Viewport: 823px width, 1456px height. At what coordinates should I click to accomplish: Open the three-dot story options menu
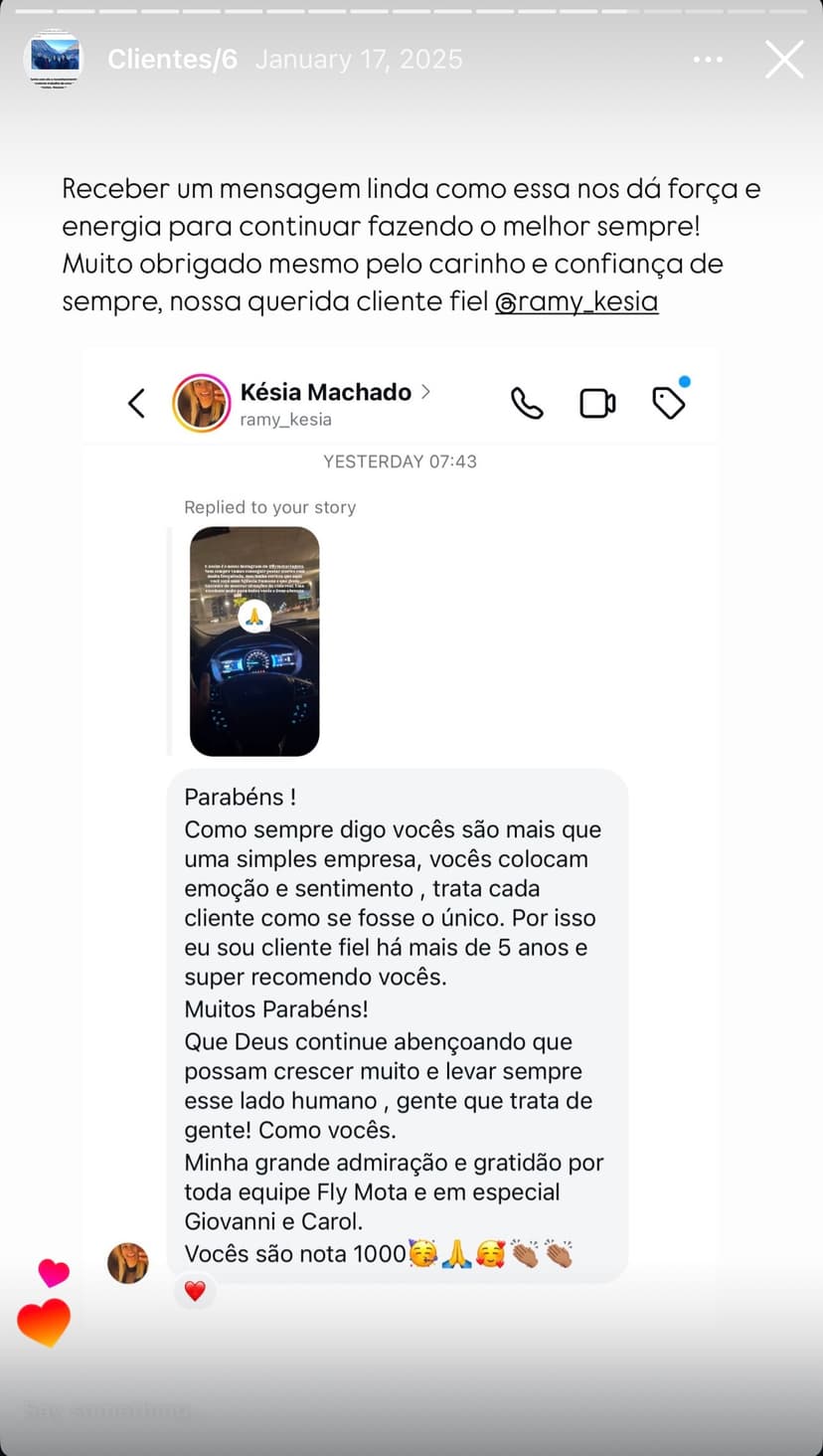point(708,60)
